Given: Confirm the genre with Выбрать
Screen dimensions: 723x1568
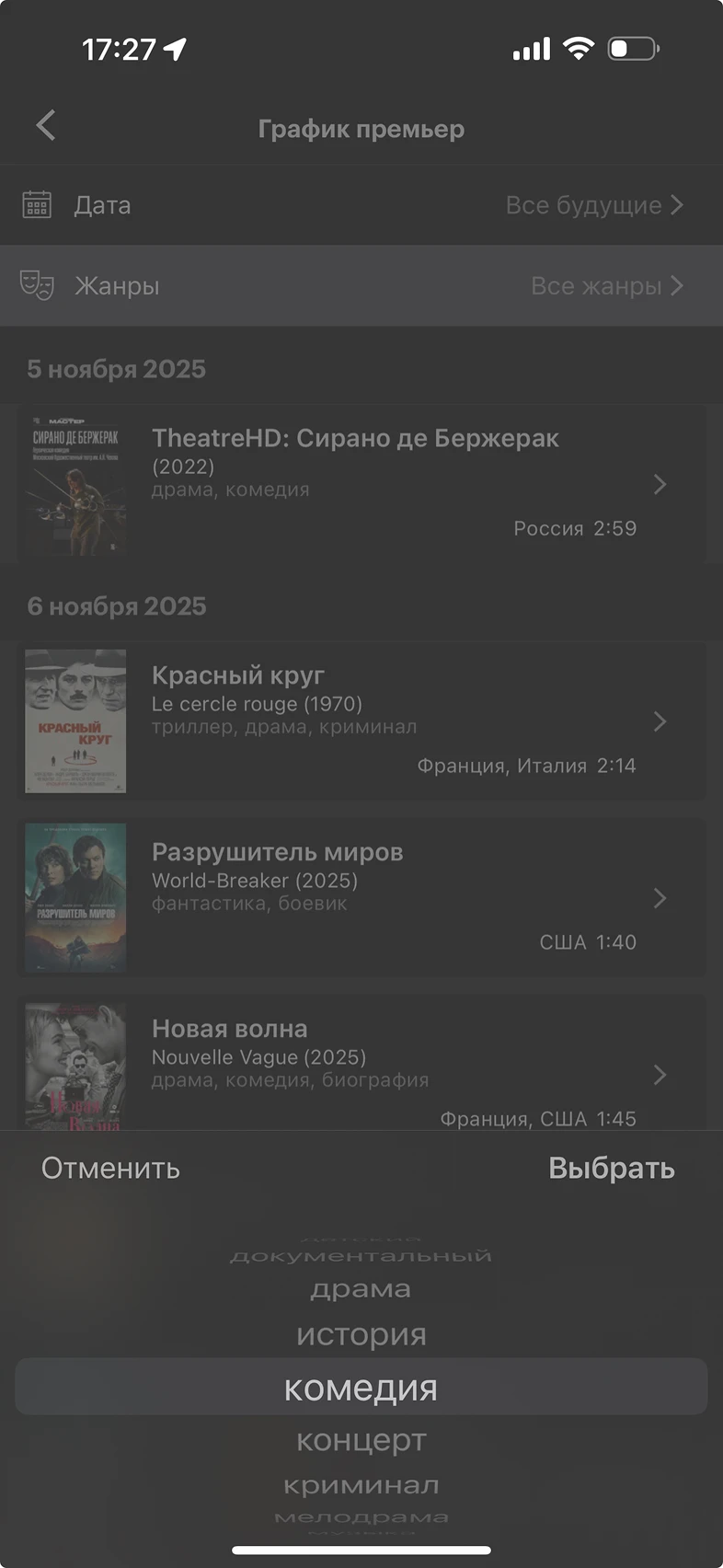Looking at the screenshot, I should pyautogui.click(x=611, y=1168).
